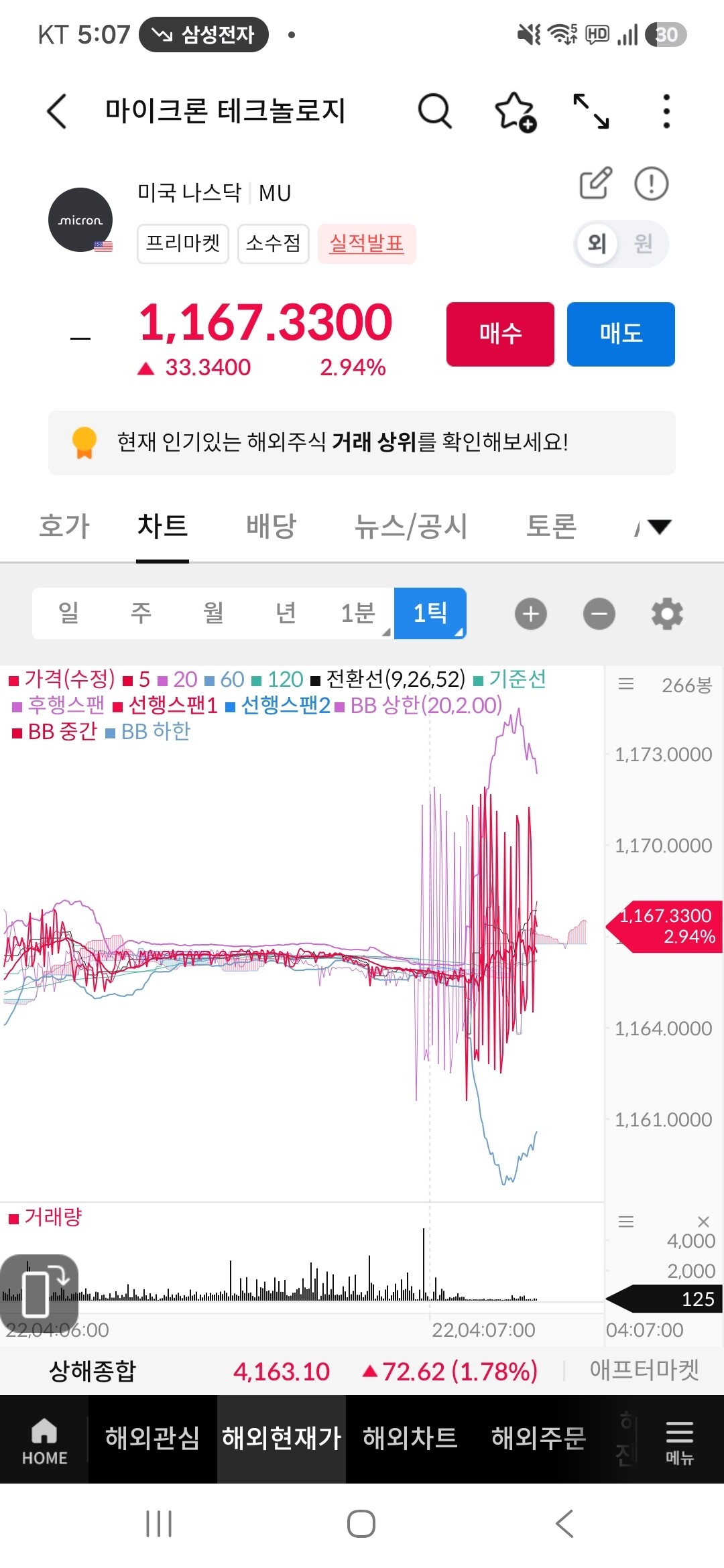
Task: Zoom out chart with minus button
Action: tap(599, 613)
